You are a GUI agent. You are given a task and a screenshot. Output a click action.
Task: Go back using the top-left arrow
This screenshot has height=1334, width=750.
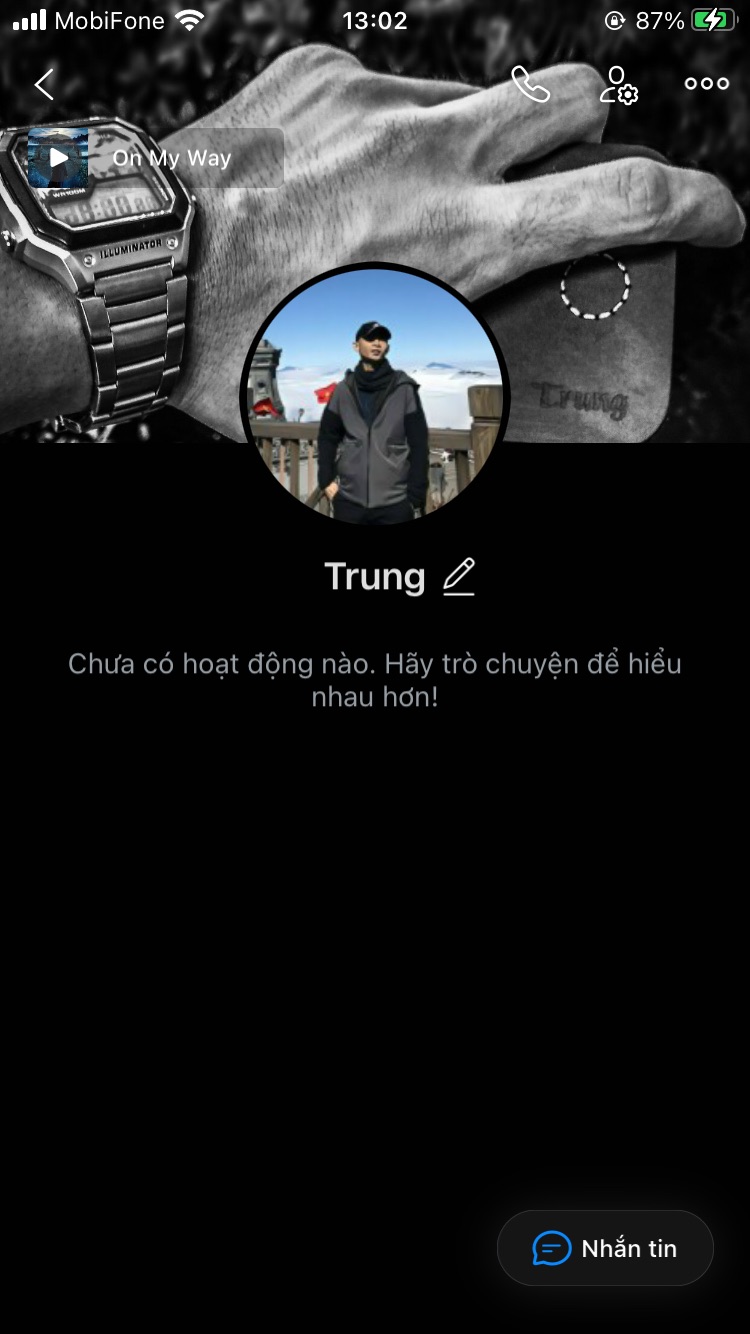coord(44,85)
